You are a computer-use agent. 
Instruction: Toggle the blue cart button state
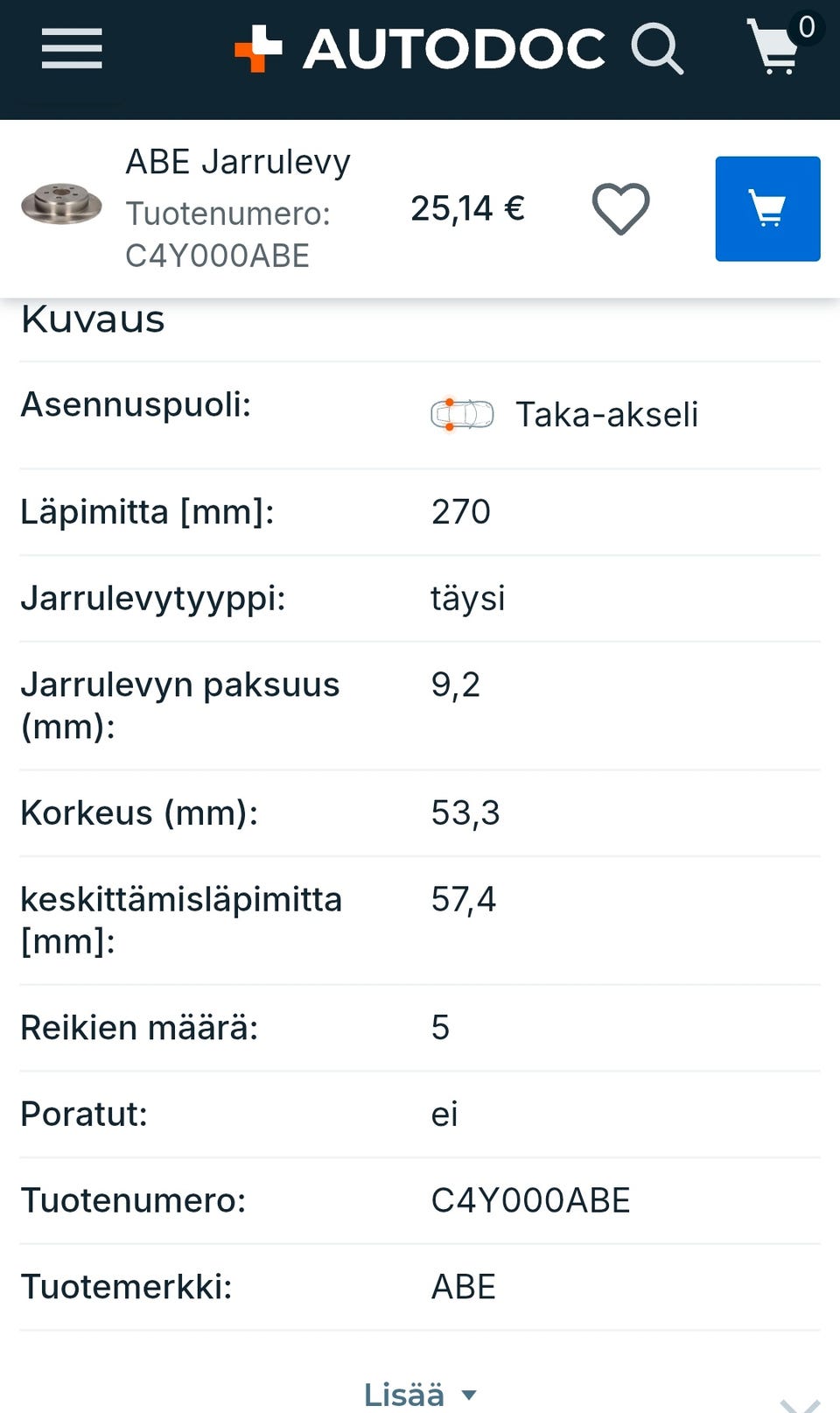(767, 207)
